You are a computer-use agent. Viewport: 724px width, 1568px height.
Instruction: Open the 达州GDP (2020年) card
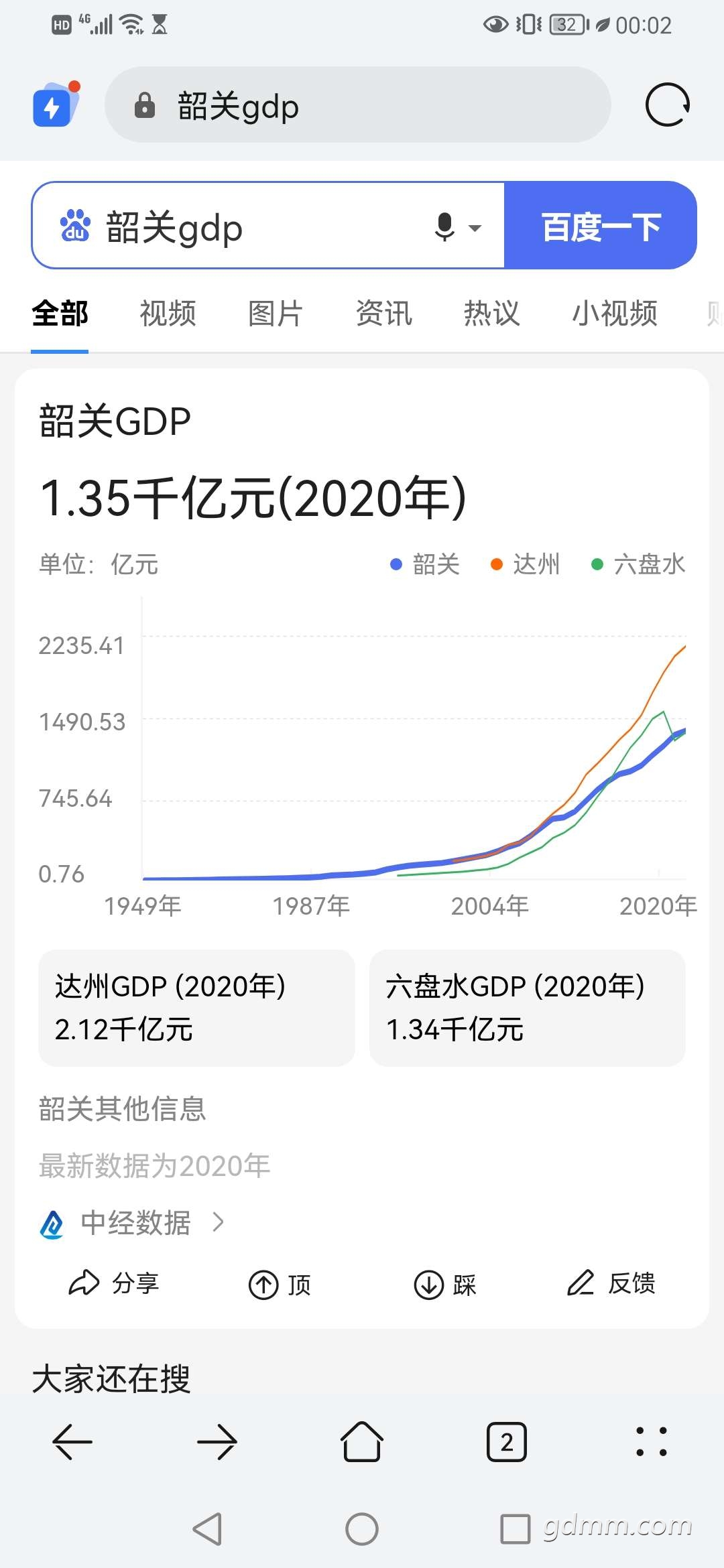click(196, 1007)
